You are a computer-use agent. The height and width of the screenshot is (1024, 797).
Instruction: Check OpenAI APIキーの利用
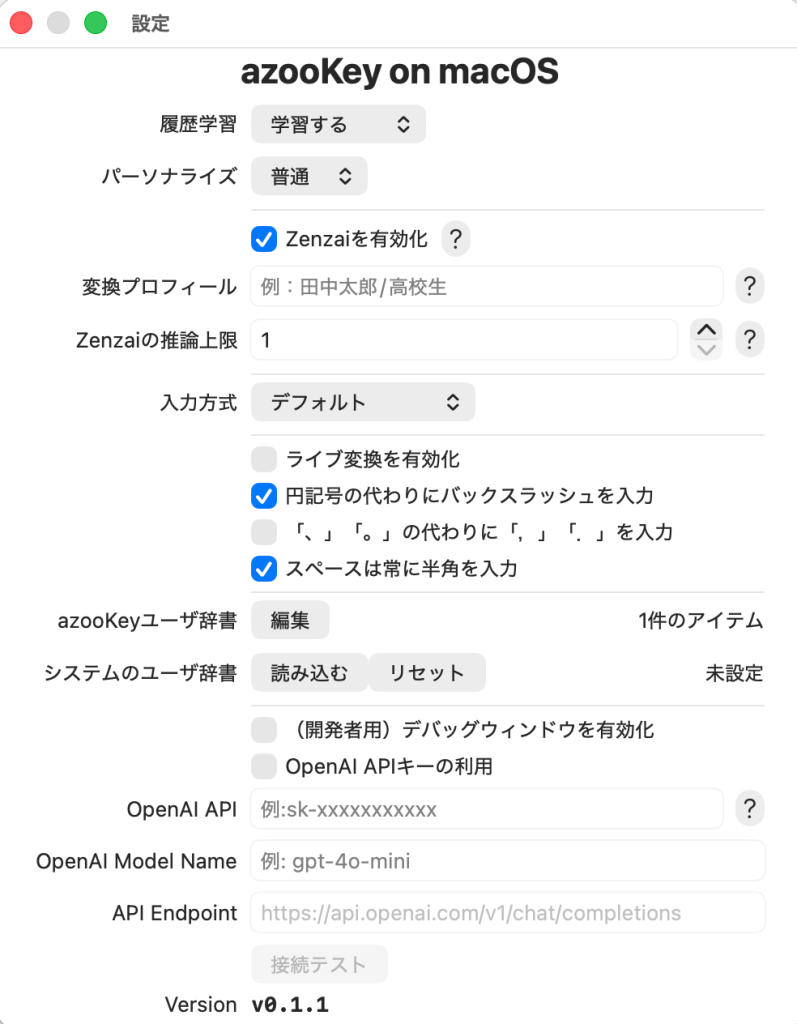264,767
